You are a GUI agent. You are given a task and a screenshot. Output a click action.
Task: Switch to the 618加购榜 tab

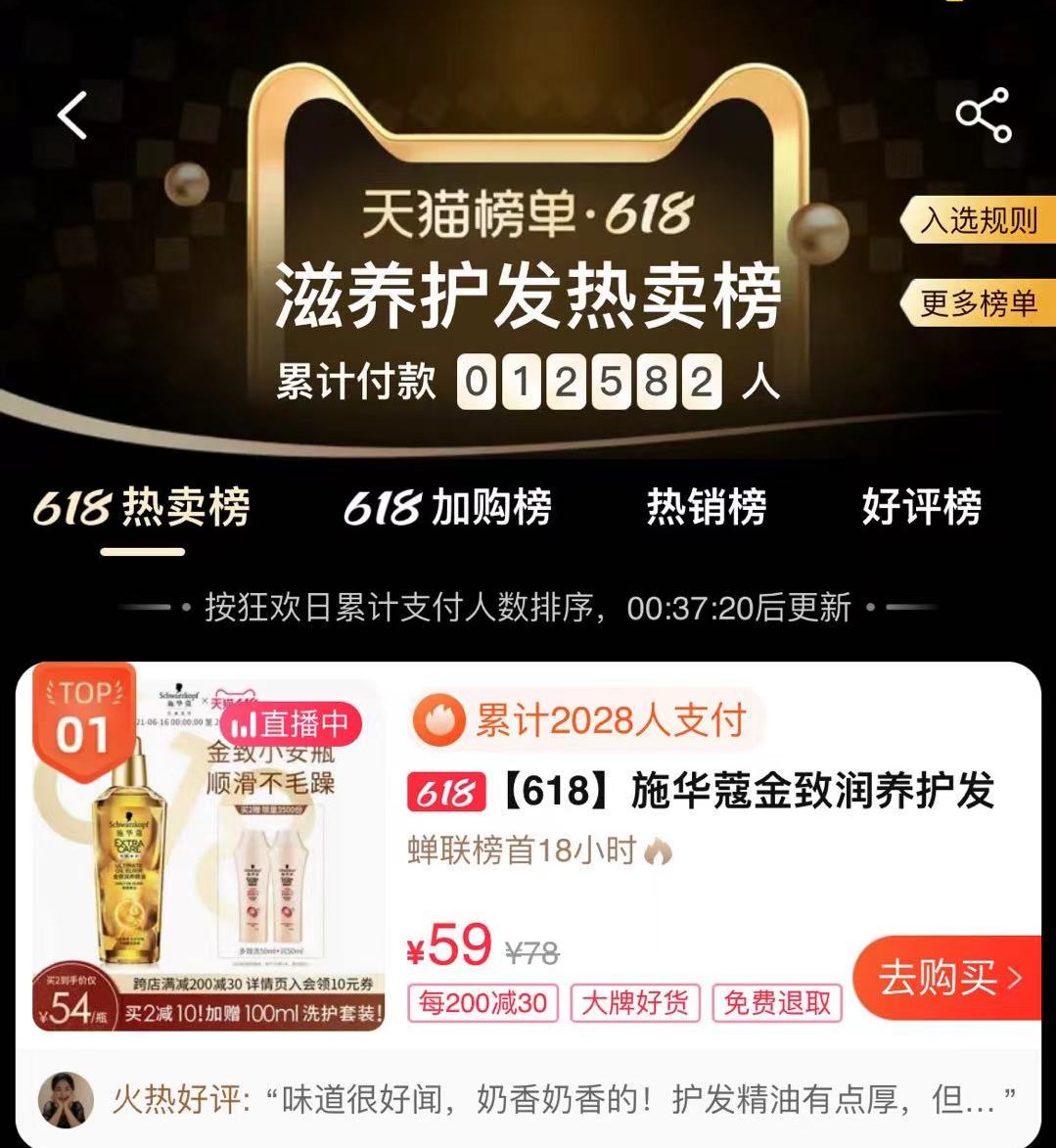[447, 508]
